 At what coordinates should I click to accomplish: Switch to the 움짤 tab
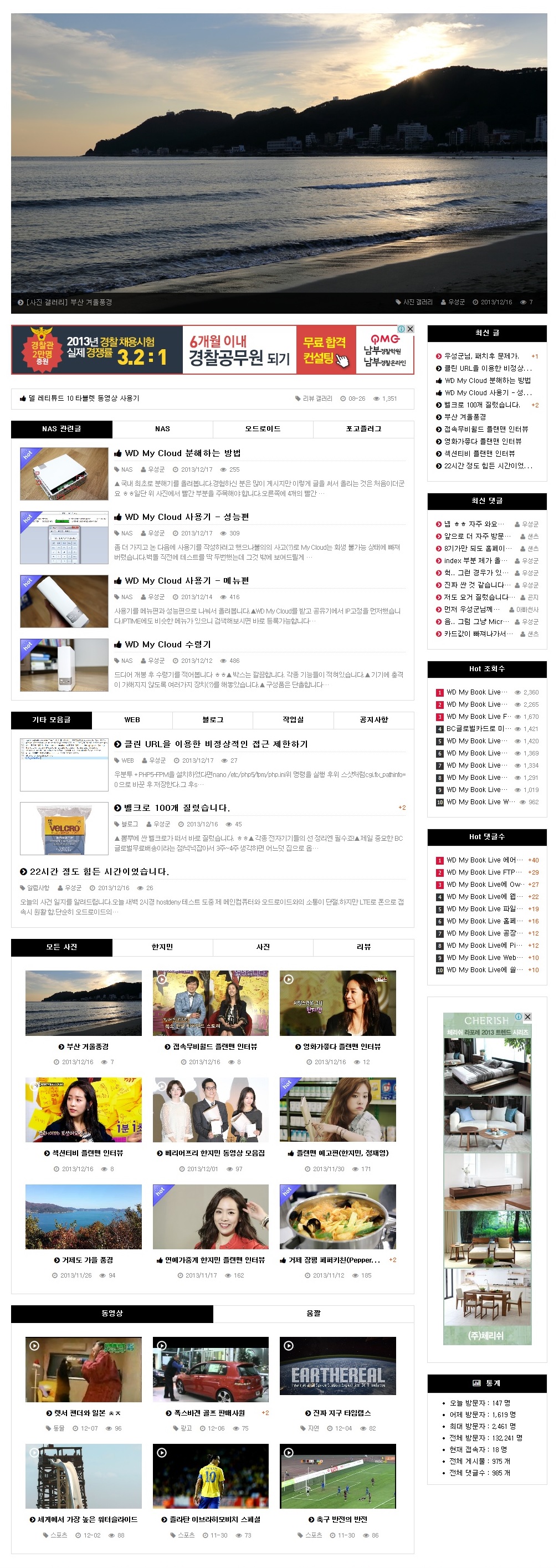[313, 1314]
